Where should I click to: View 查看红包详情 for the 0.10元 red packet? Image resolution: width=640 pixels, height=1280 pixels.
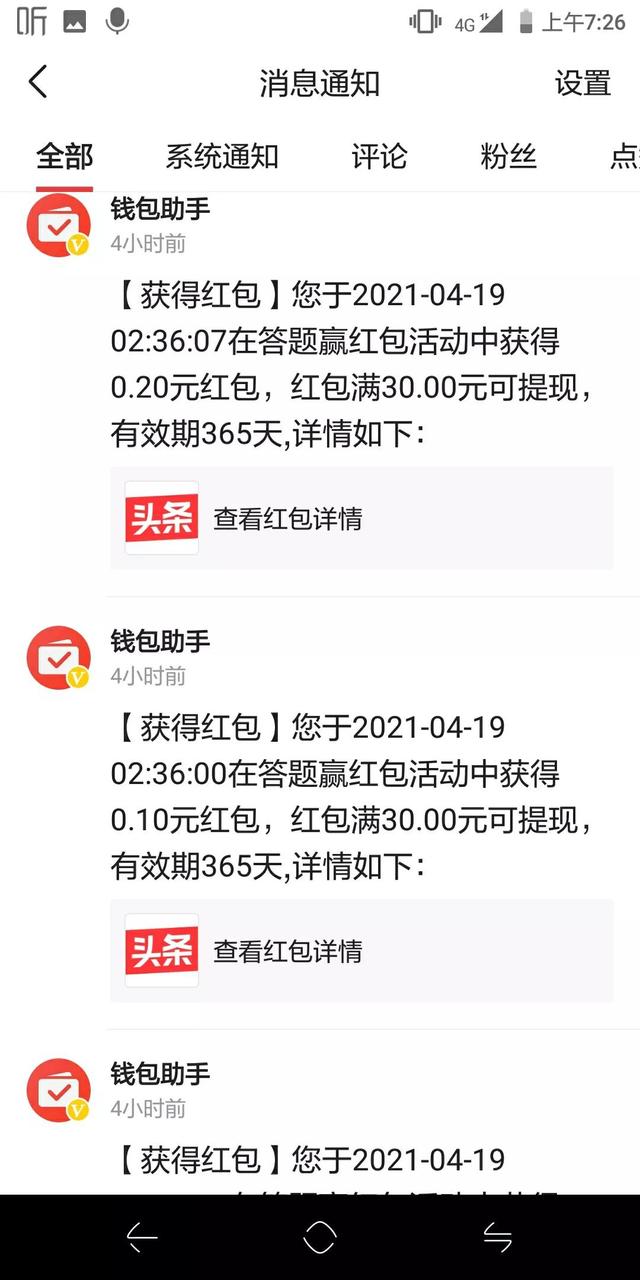tap(362, 951)
